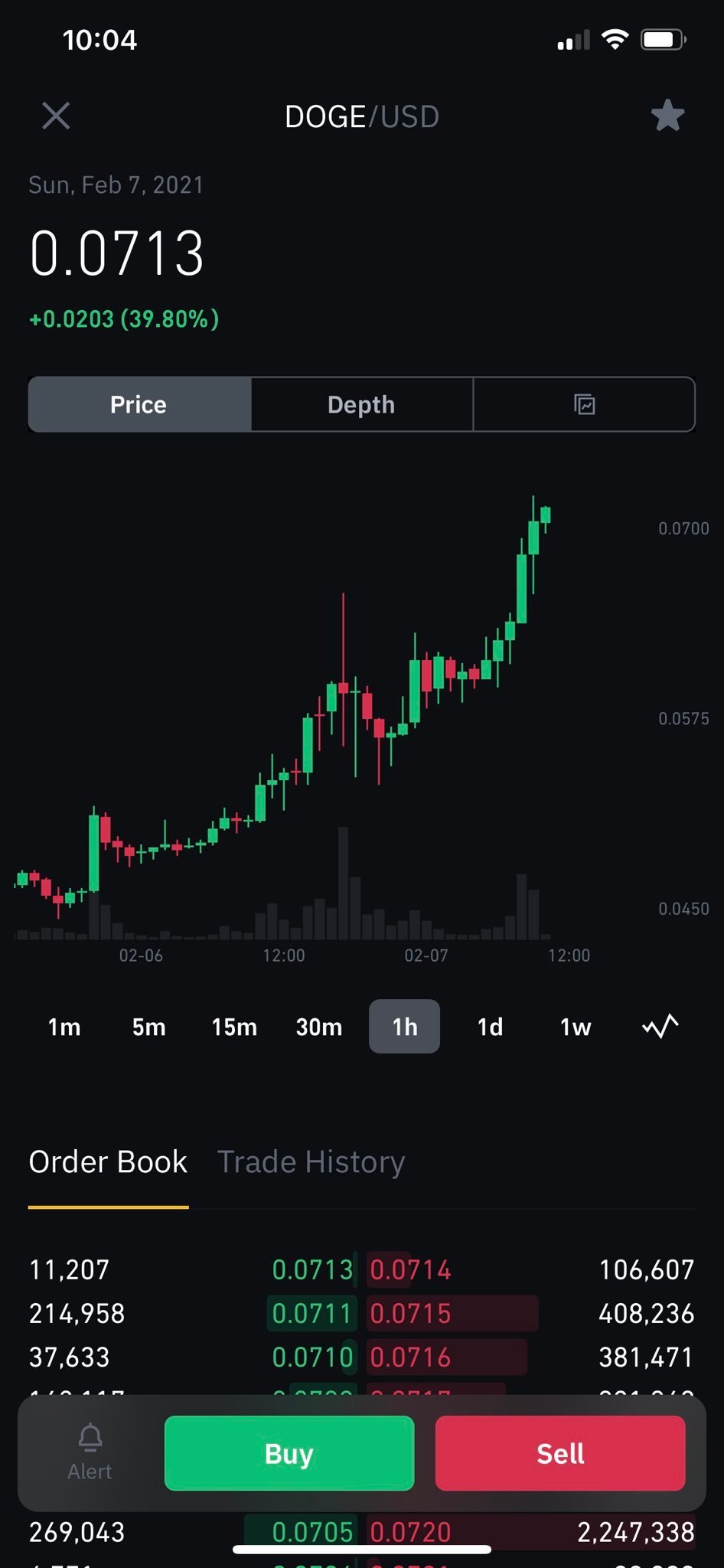Select the 1h timeframe
The height and width of the screenshot is (1568, 724).
[405, 1027]
